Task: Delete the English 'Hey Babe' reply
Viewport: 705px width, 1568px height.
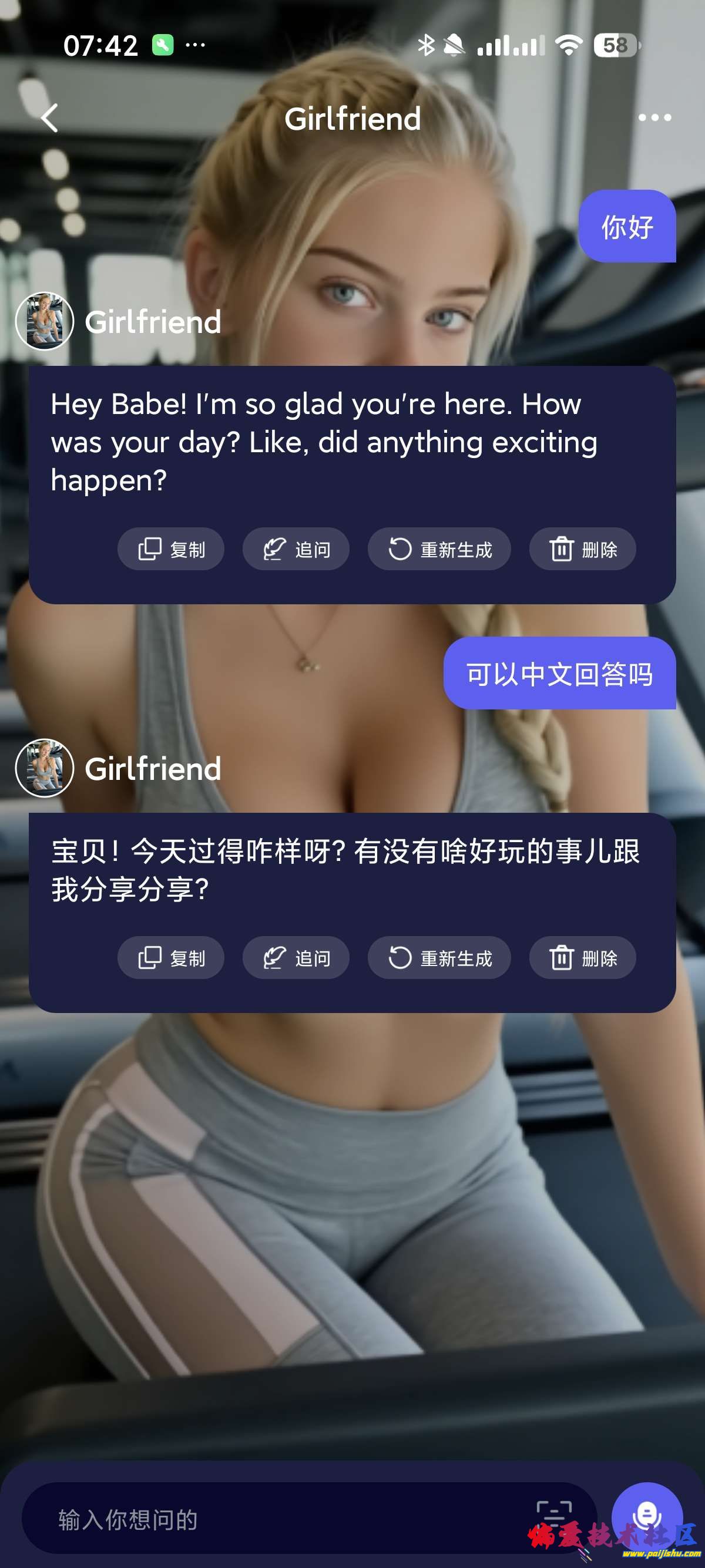Action: 583,549
